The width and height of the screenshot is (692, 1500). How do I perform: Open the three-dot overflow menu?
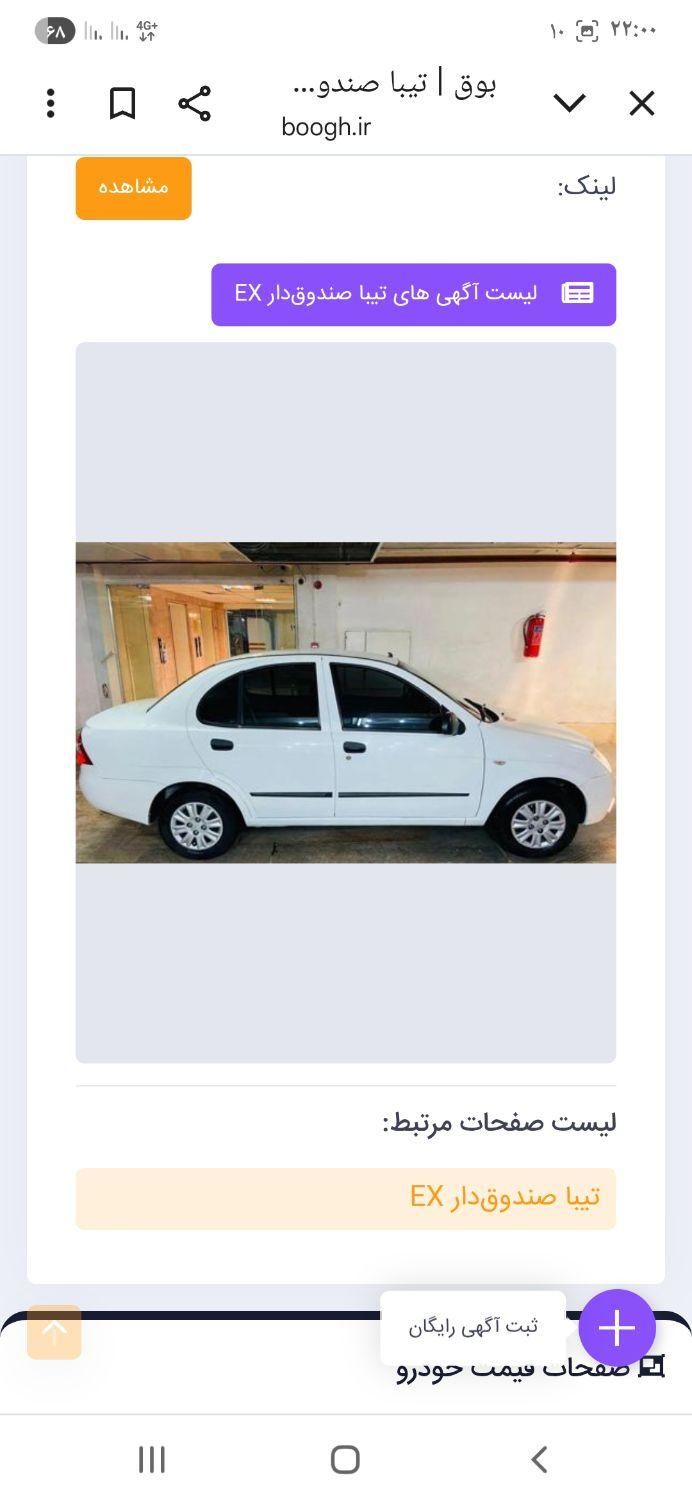coord(50,103)
